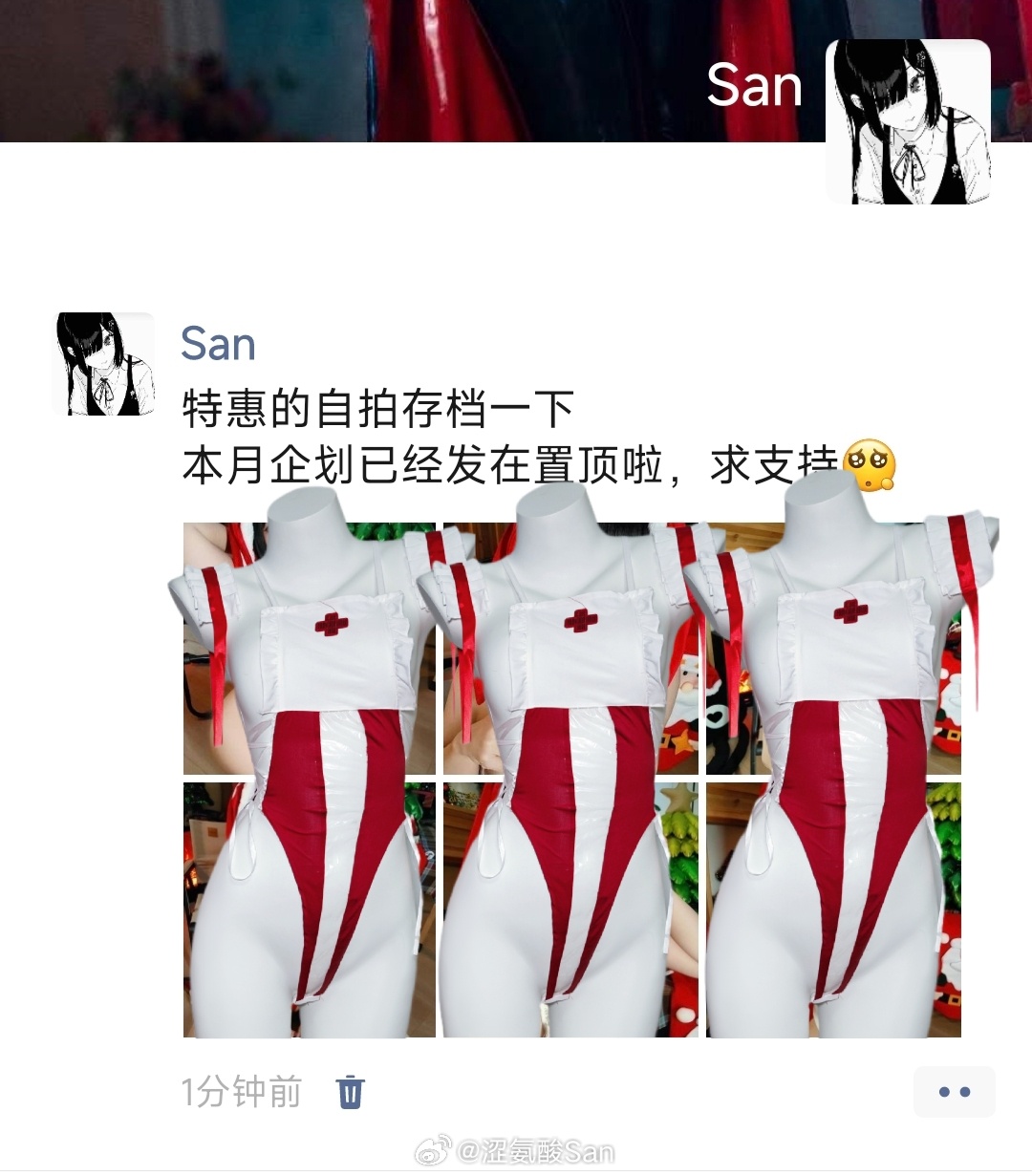
Task: Open San's name link on the post
Action: [x=218, y=344]
